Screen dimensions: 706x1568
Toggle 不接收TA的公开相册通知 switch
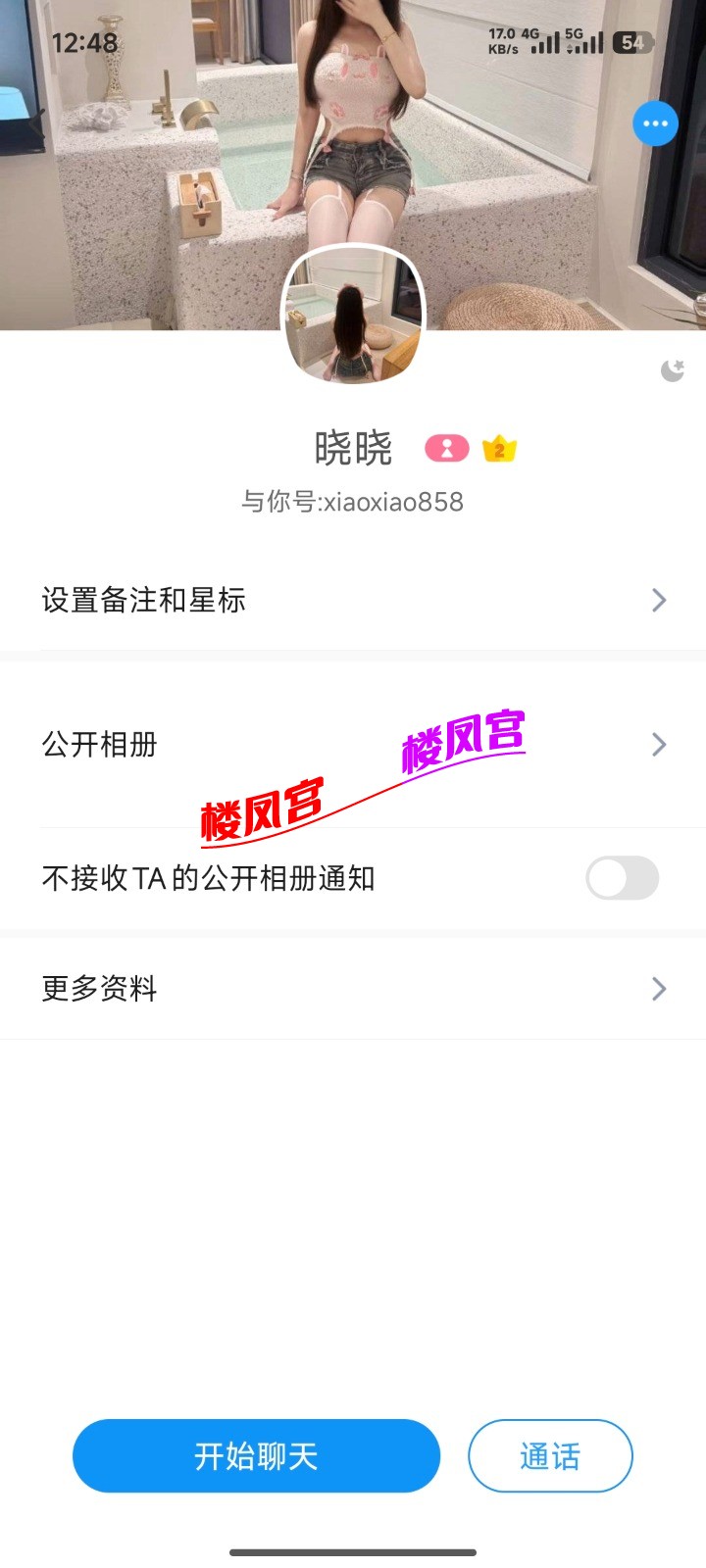click(x=622, y=878)
